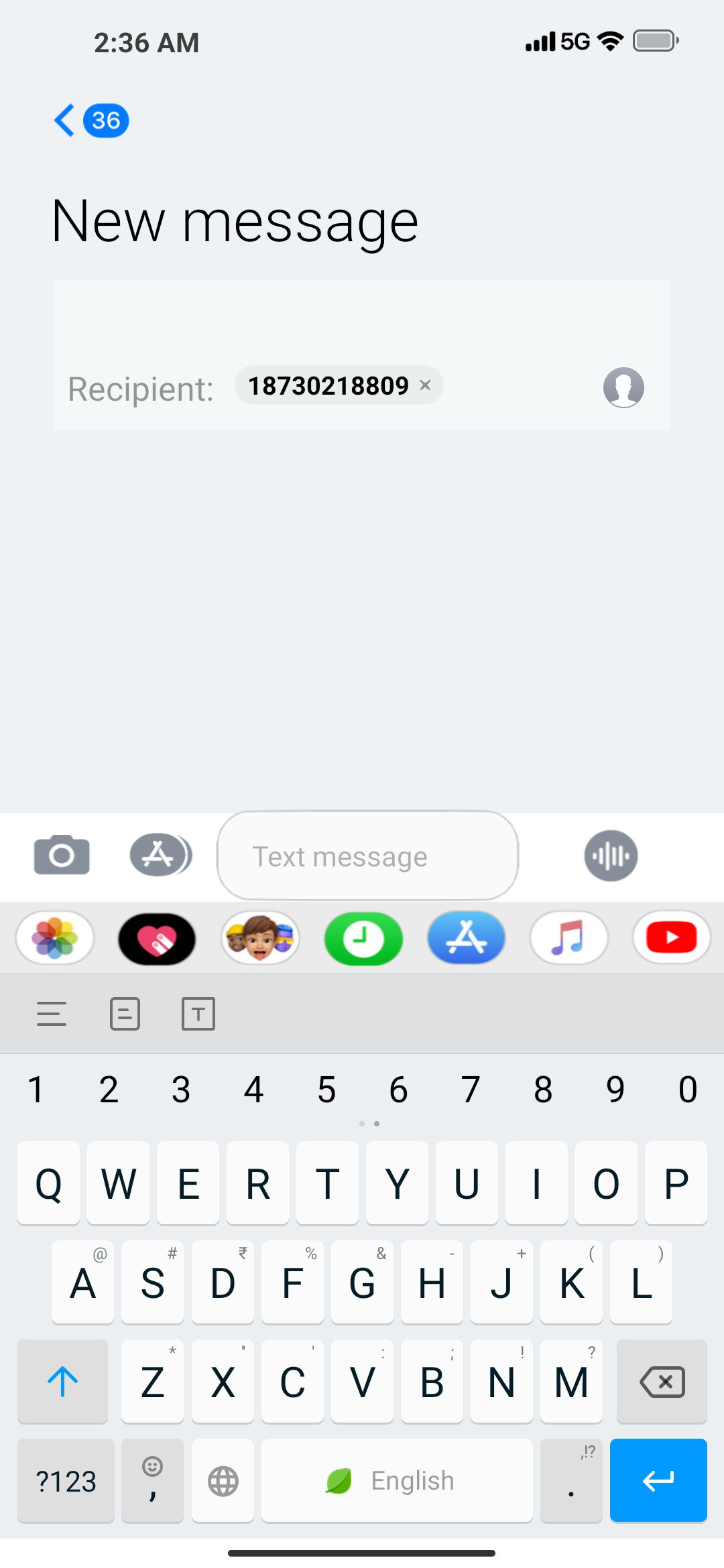This screenshot has height=1568, width=724.
Task: Record an audio message
Action: coord(611,856)
